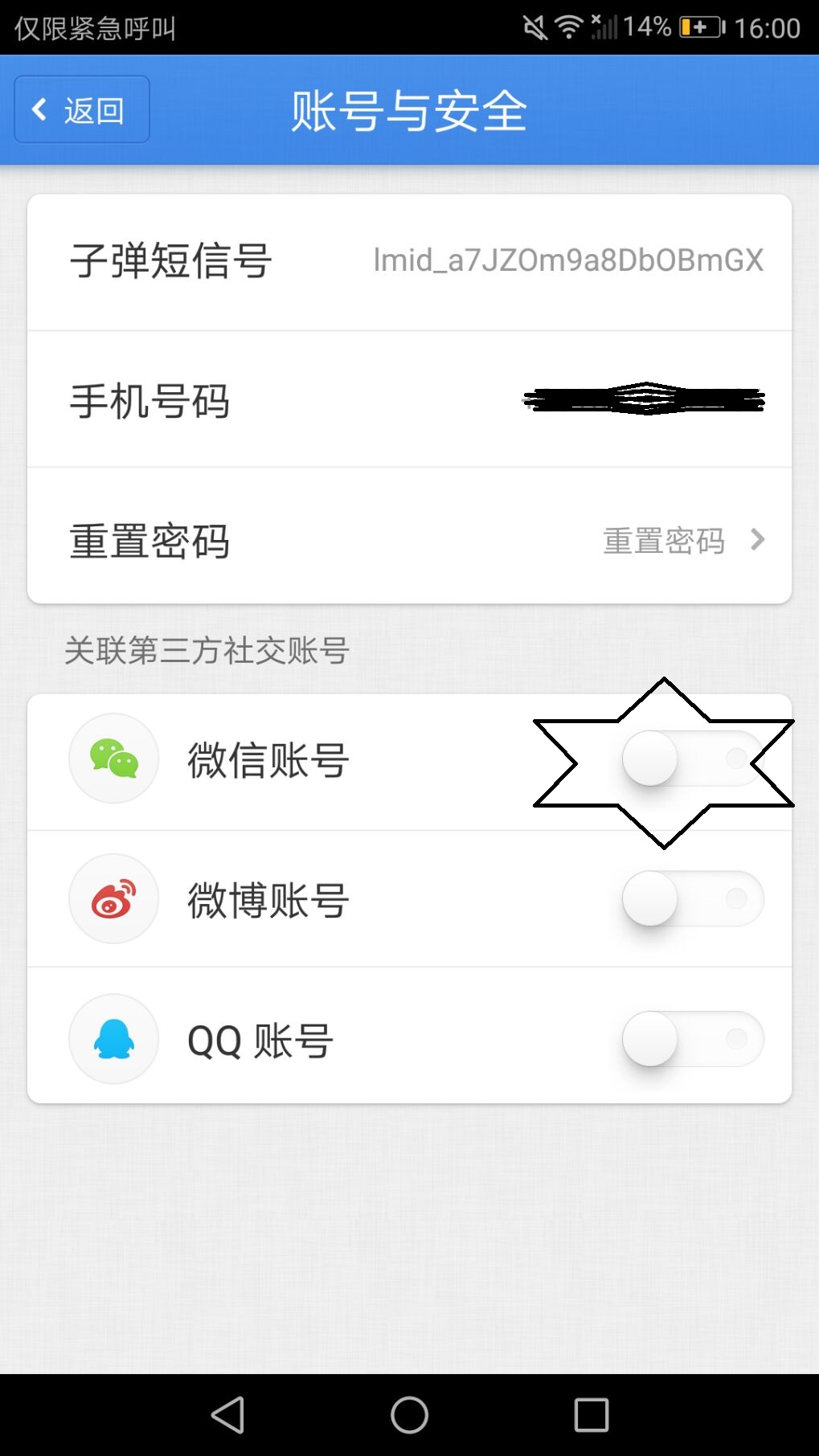Tap the circular Home button in navigation bar

click(x=409, y=1416)
